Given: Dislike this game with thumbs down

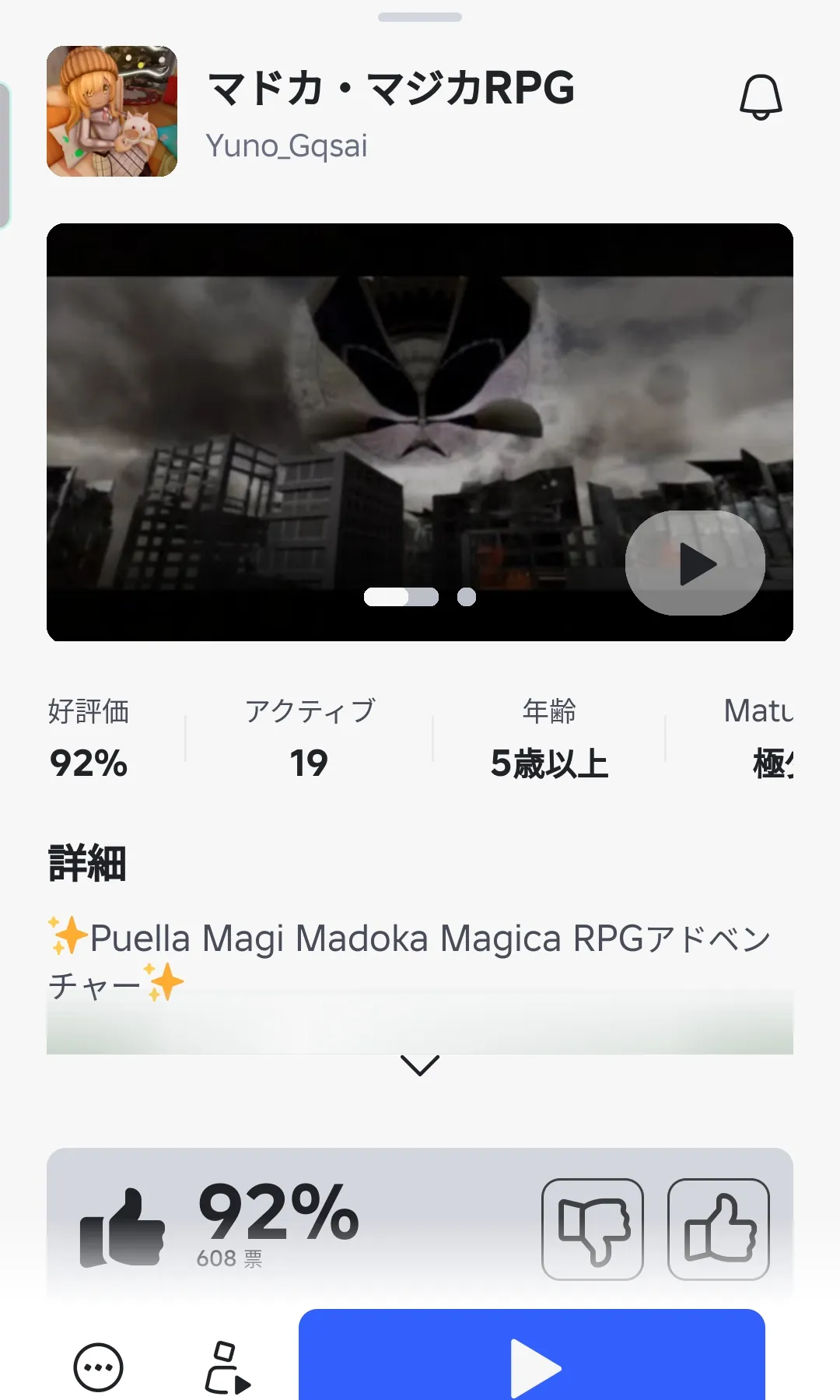Looking at the screenshot, I should pyautogui.click(x=592, y=1230).
